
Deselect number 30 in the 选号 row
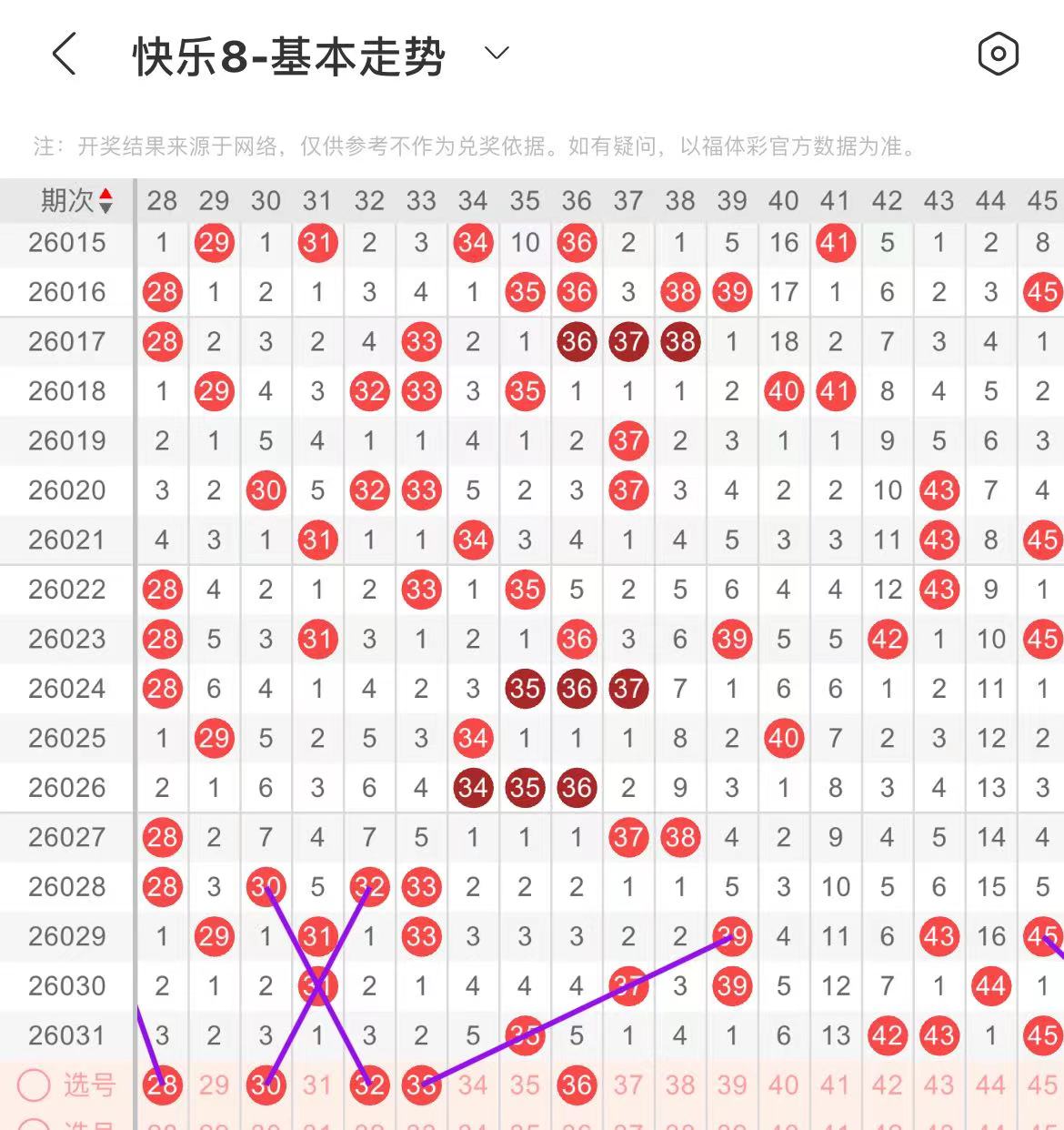click(x=266, y=1085)
